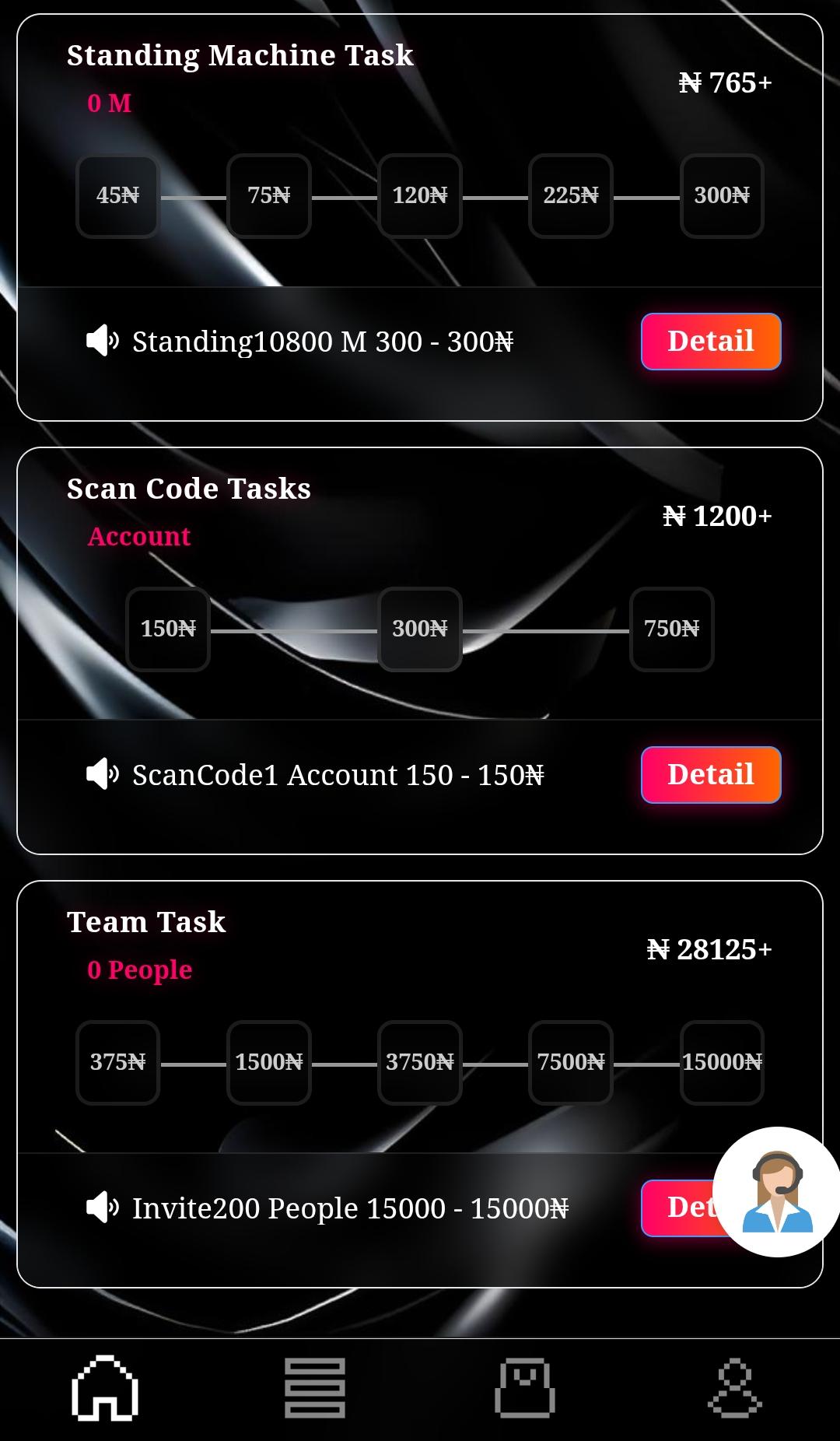
Task: Open Detail for Standing Machine Task
Action: (x=710, y=342)
